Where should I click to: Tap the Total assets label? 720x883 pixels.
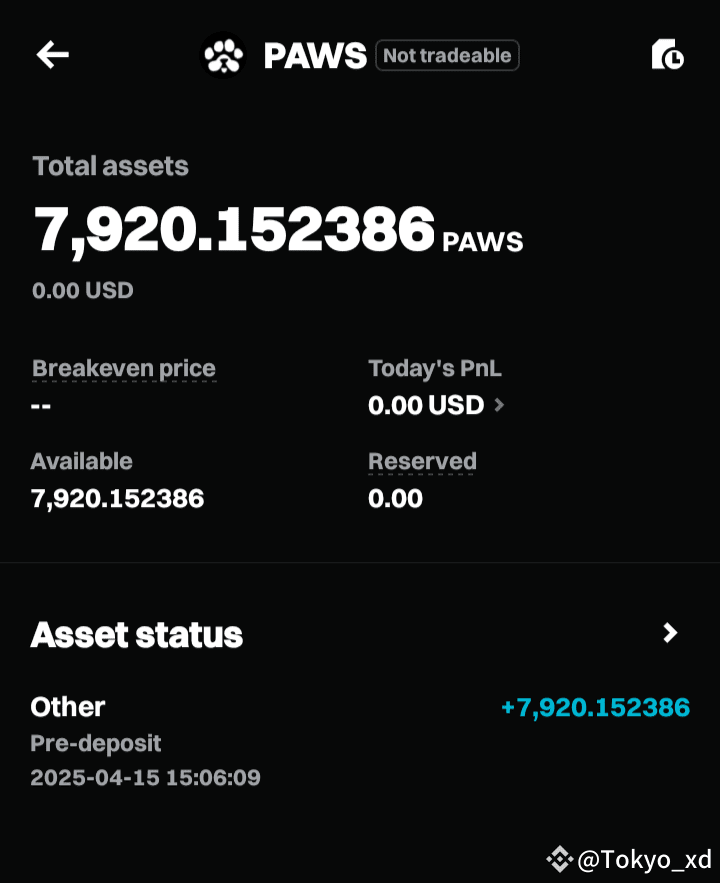tap(110, 166)
